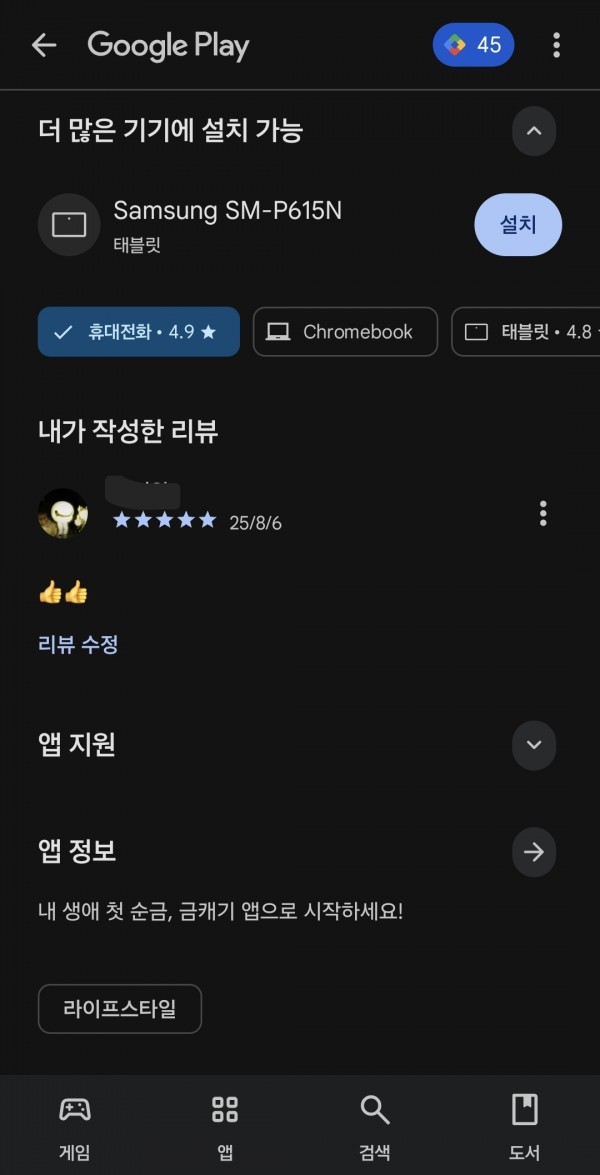Viewport: 600px width, 1175px height.
Task: Select the 태블릿 4.8 chip
Action: (x=526, y=331)
